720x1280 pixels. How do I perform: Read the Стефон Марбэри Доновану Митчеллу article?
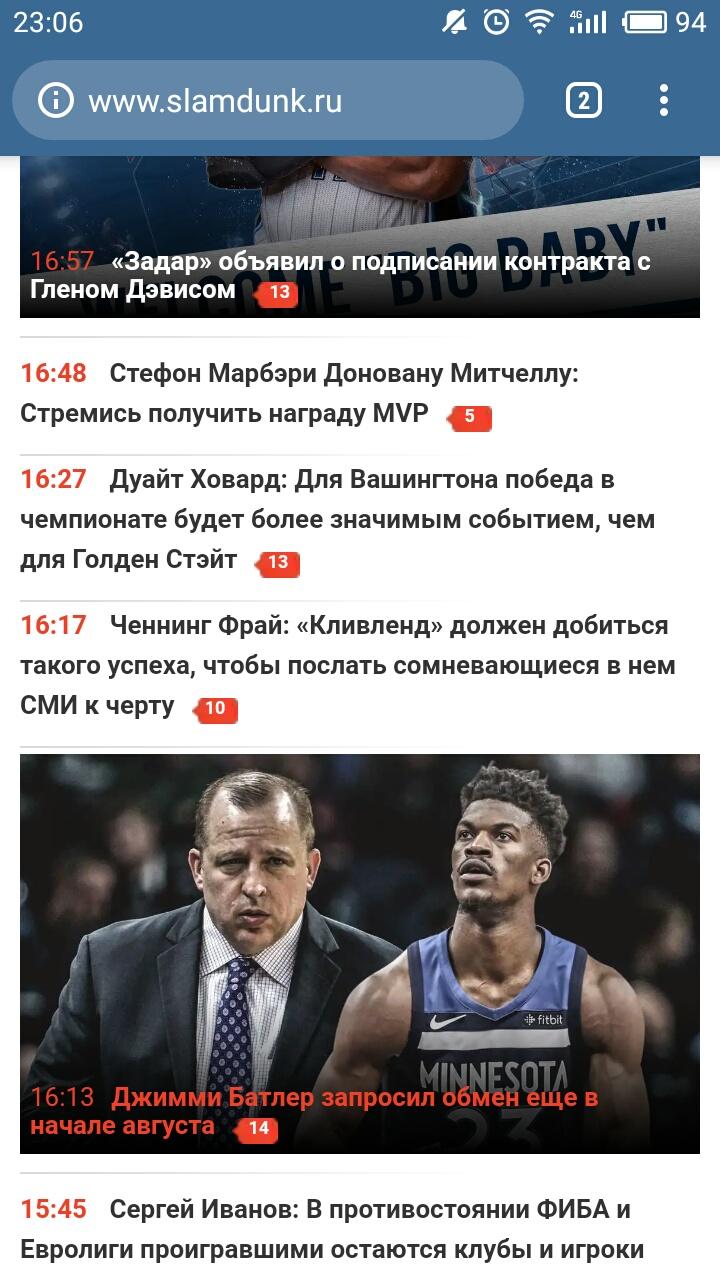(x=300, y=394)
